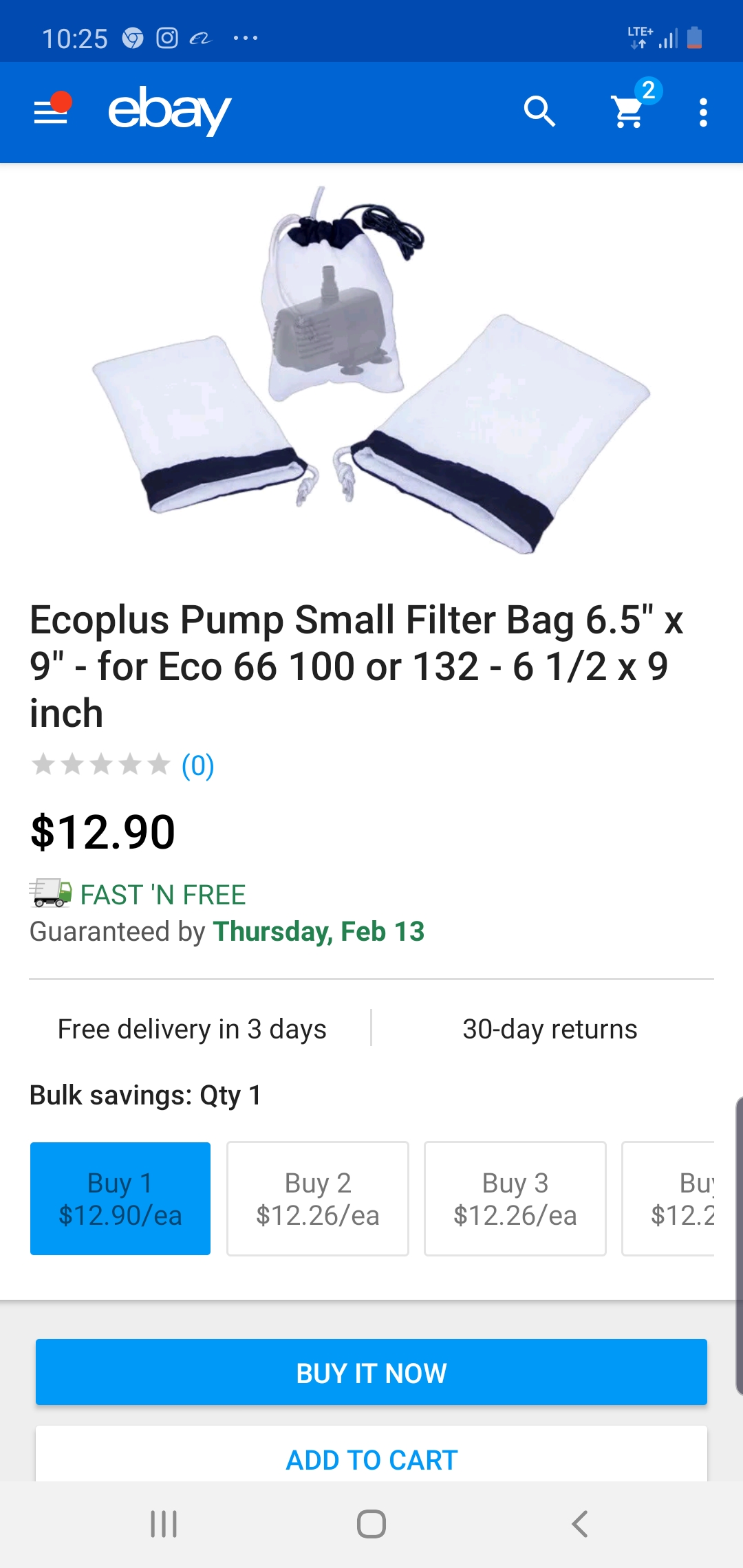Open the product ratings (0) link
The image size is (743, 1568).
(197, 765)
